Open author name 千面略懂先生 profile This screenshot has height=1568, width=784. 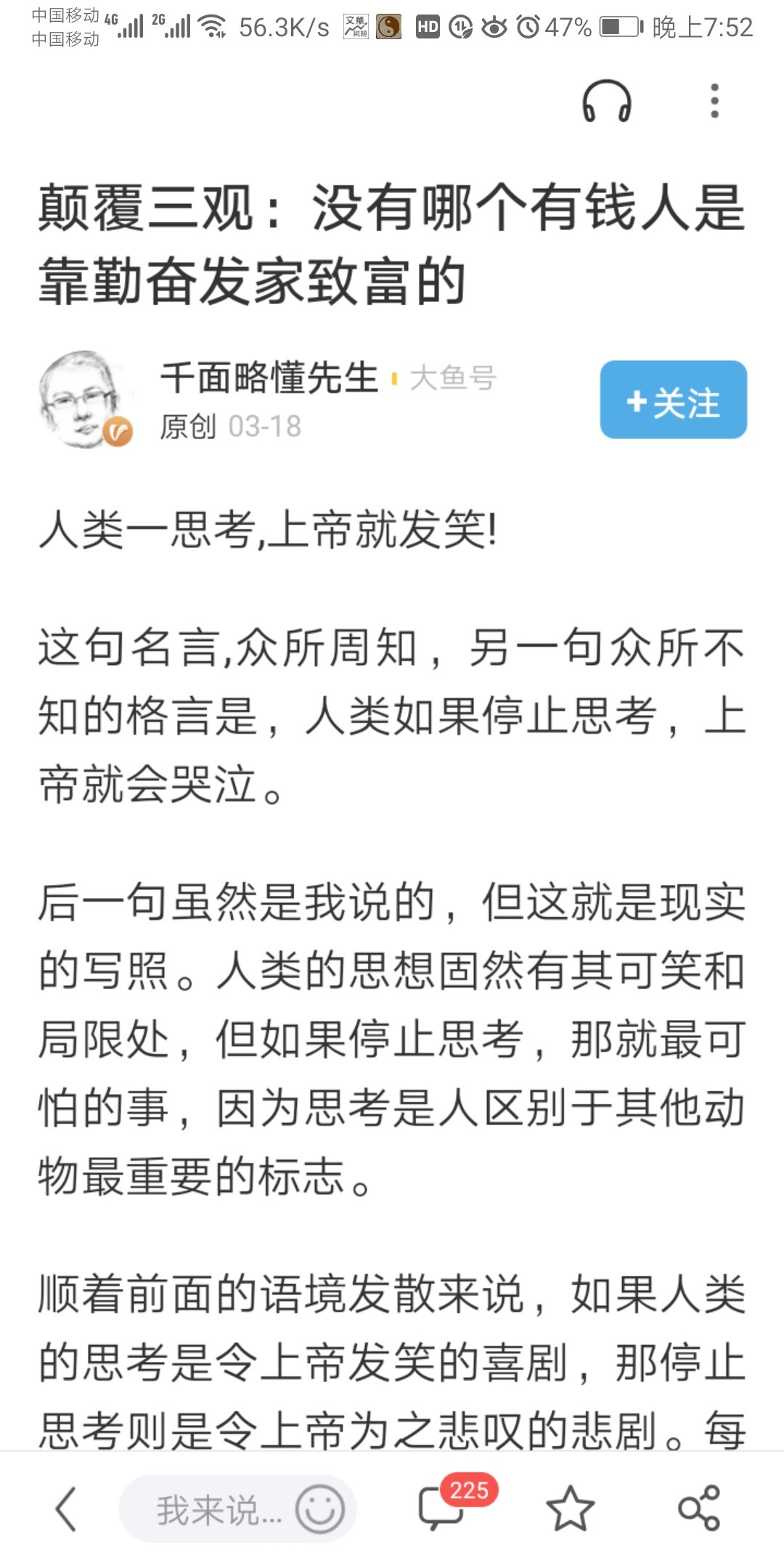pyautogui.click(x=269, y=378)
